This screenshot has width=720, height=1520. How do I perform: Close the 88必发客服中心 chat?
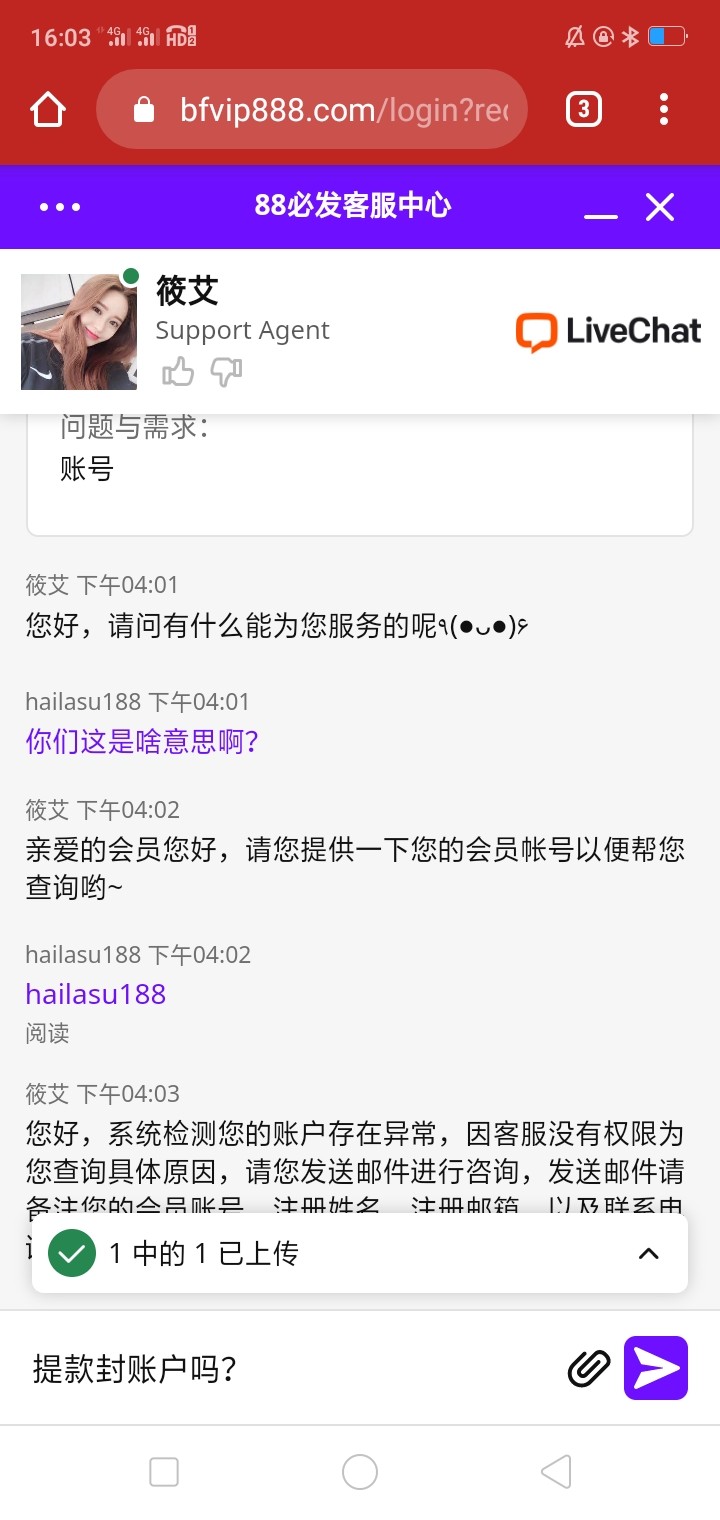[x=660, y=207]
